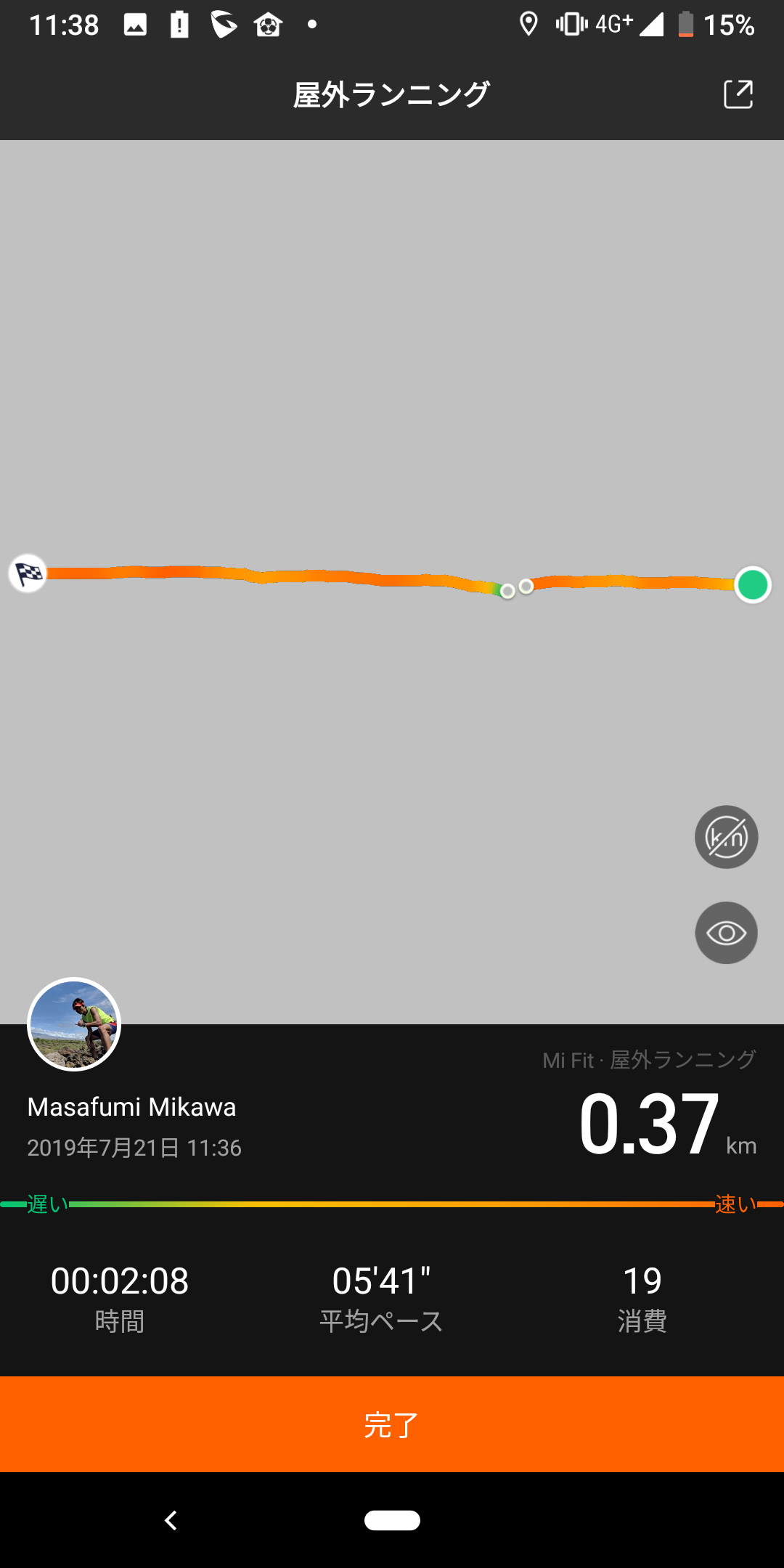The image size is (784, 1568).
Task: Tap the orange 完了 button
Action: click(392, 1424)
